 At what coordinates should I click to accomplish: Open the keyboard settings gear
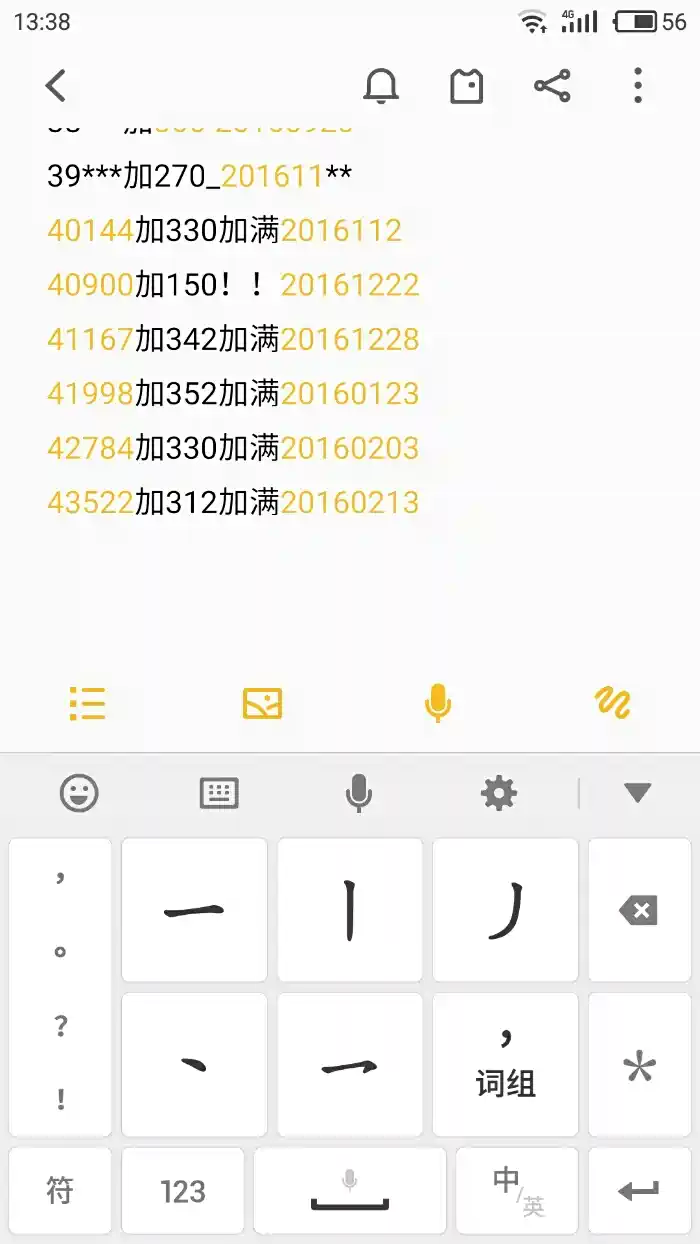(x=498, y=794)
